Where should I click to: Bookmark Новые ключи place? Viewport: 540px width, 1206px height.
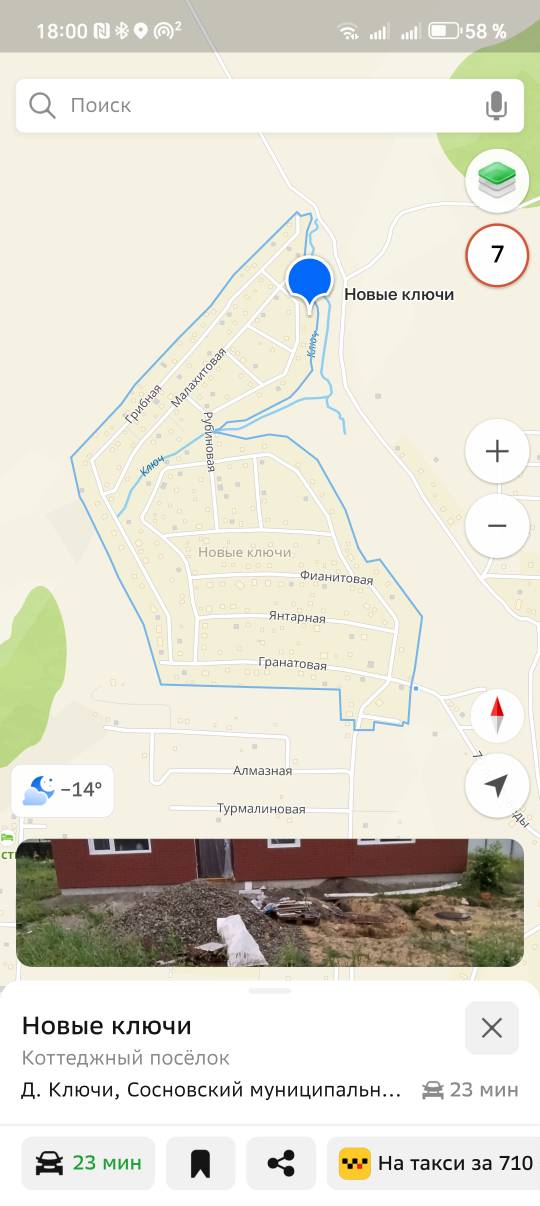[200, 1163]
